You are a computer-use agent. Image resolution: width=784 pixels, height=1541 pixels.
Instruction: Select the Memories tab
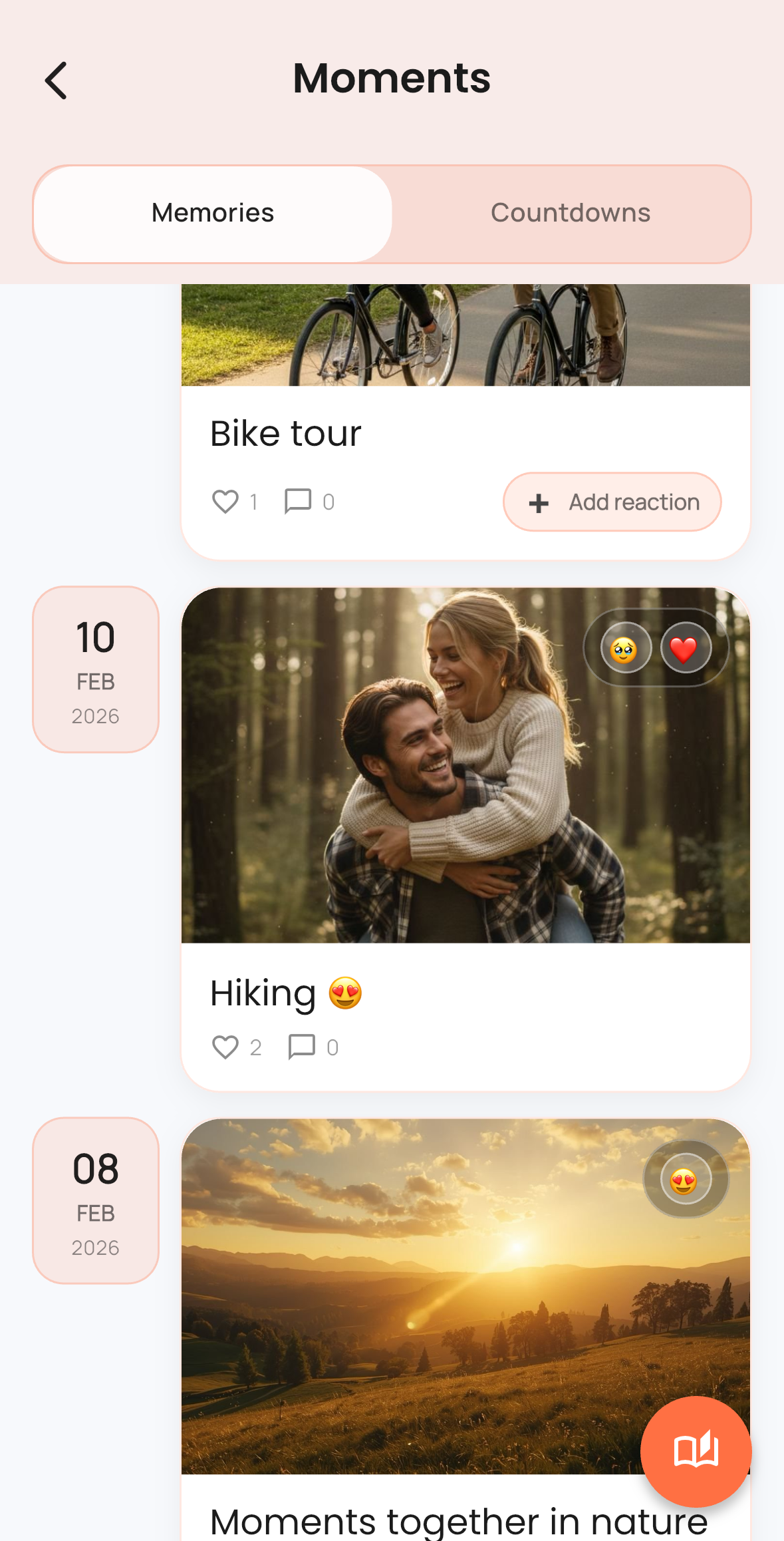click(211, 212)
